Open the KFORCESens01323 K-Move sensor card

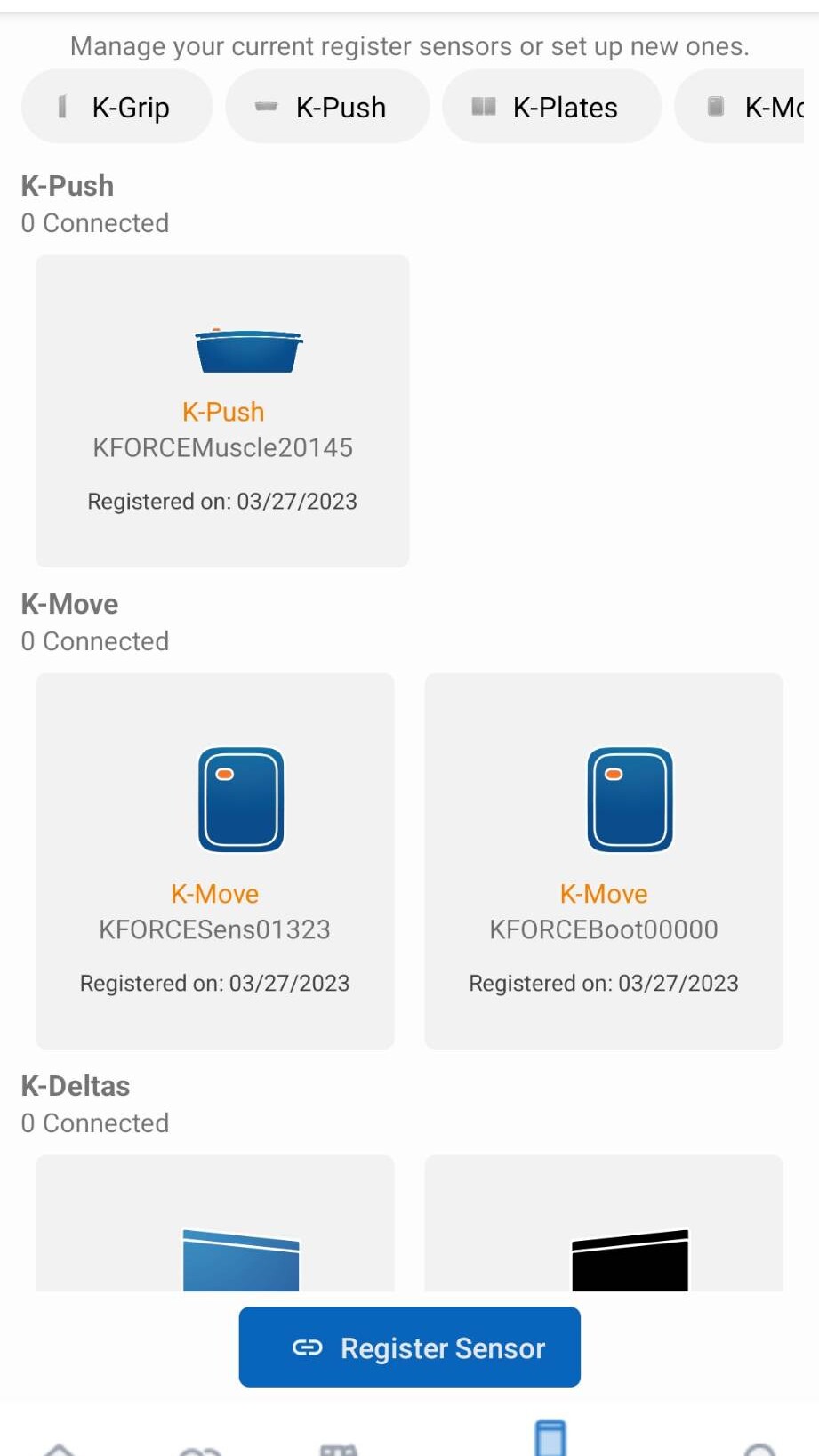[x=214, y=861]
